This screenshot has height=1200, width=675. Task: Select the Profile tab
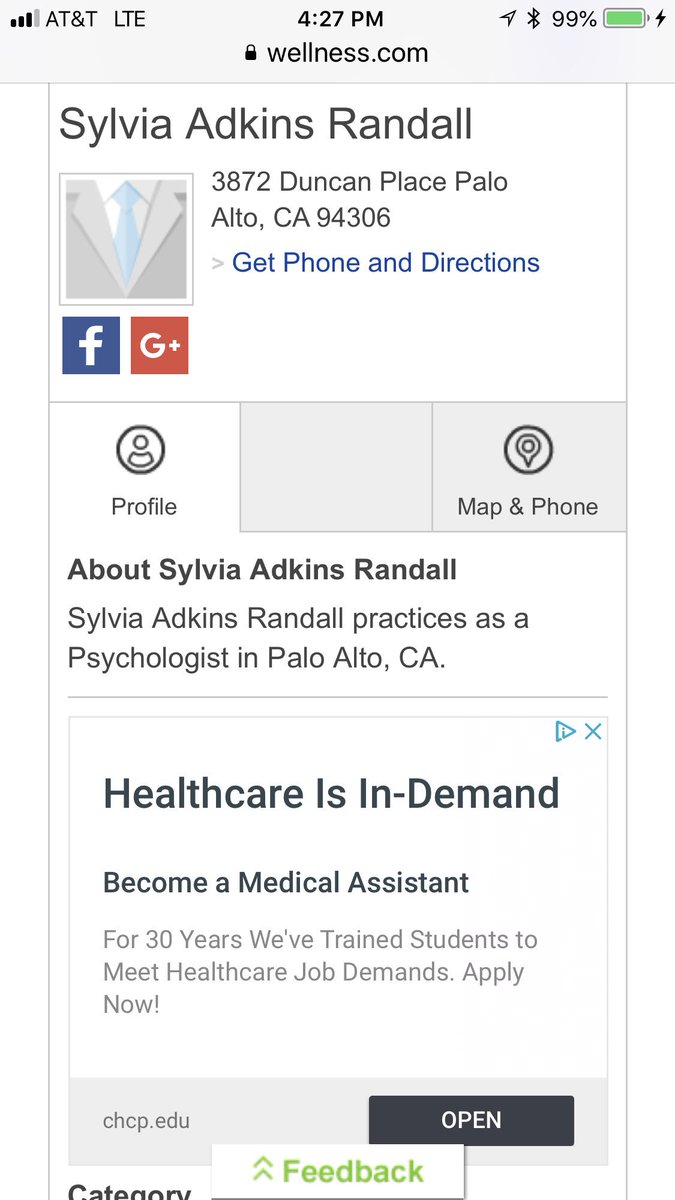(x=144, y=468)
